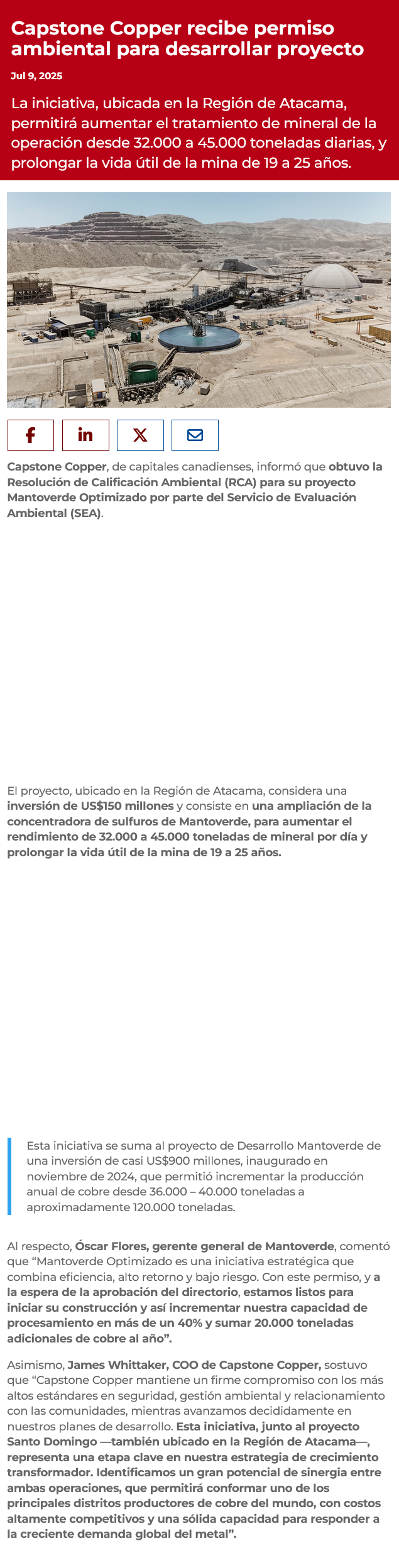
Task: Share the article on Facebook
Action: [30, 435]
